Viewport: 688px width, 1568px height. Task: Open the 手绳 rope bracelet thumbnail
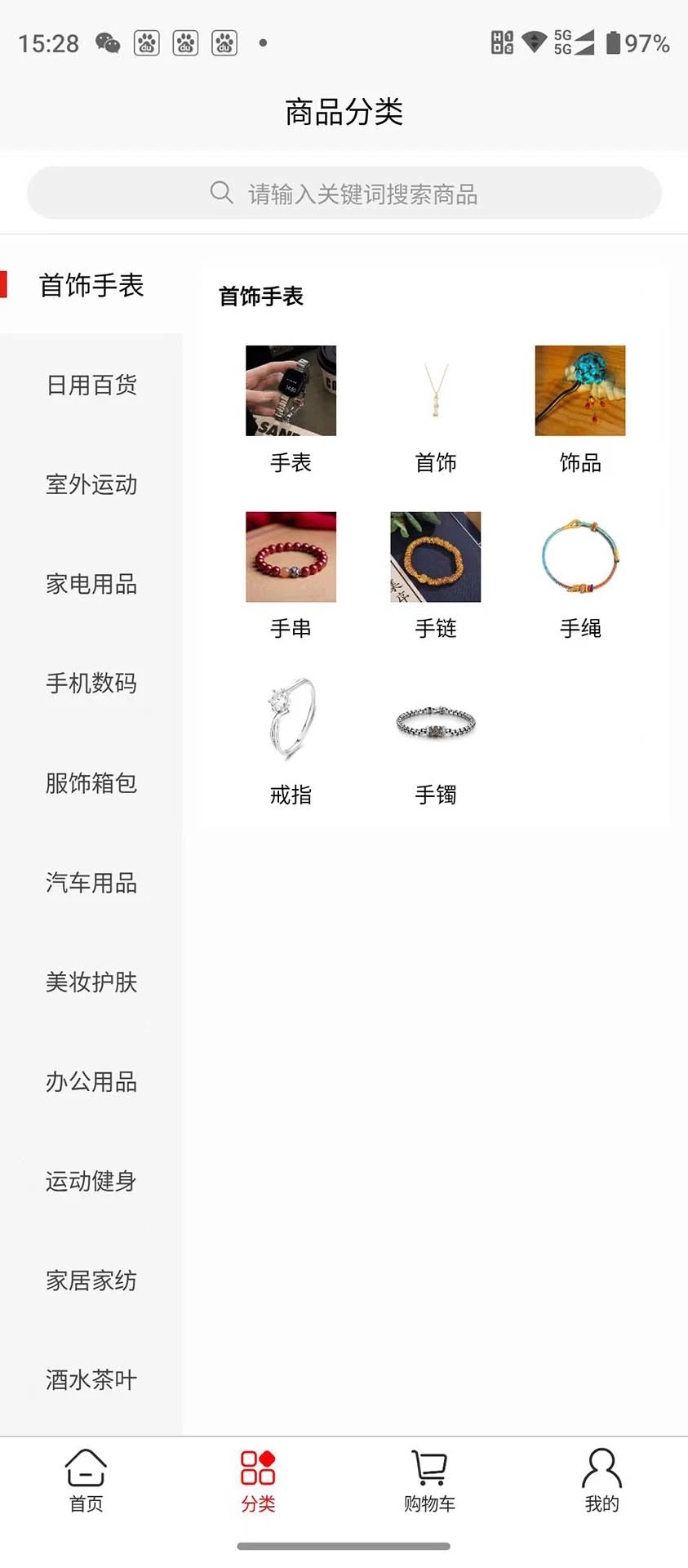(x=579, y=556)
